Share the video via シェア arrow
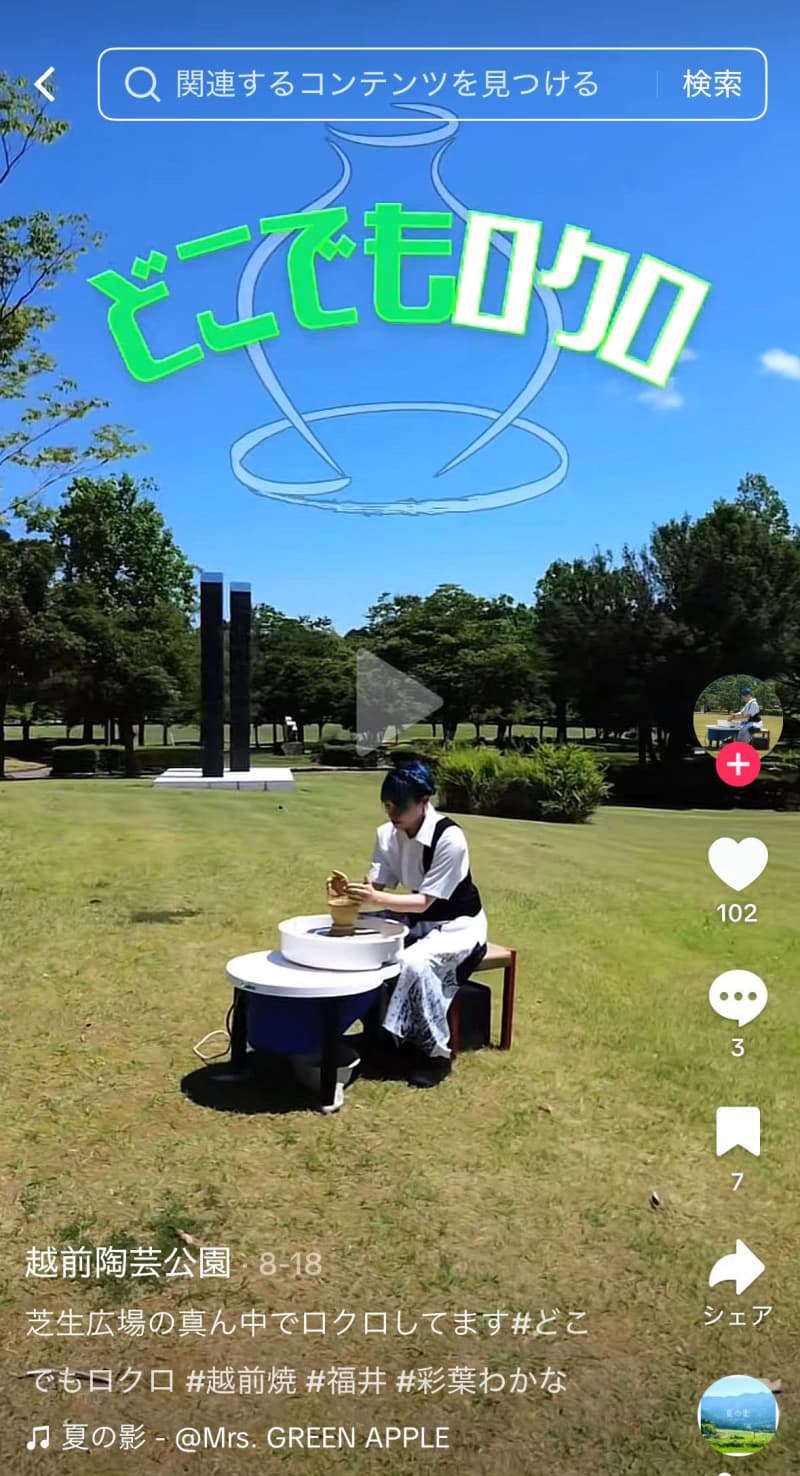This screenshot has width=800, height=1476. pos(737,1269)
